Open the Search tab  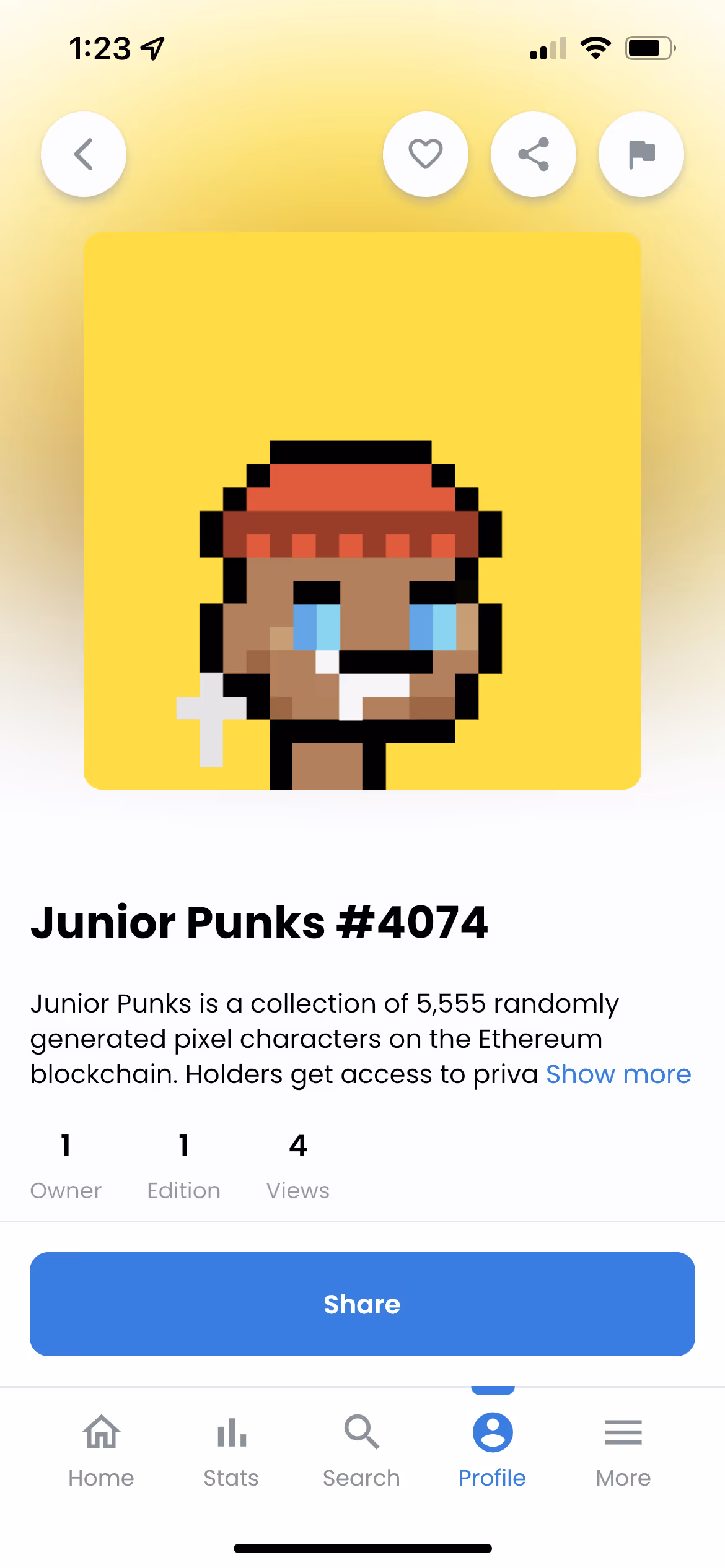tap(361, 1451)
